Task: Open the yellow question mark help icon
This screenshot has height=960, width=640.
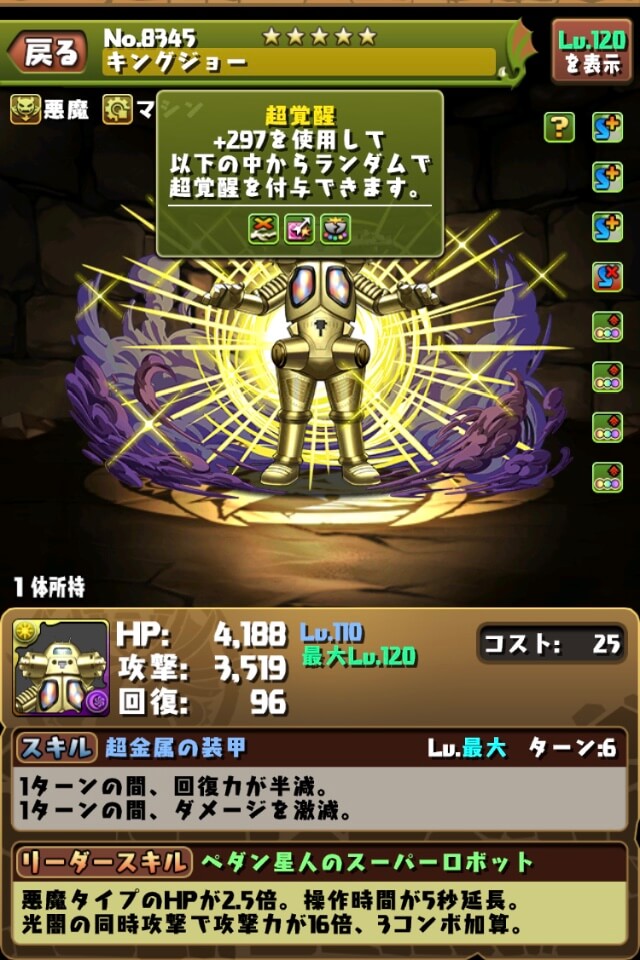Action: [558, 127]
